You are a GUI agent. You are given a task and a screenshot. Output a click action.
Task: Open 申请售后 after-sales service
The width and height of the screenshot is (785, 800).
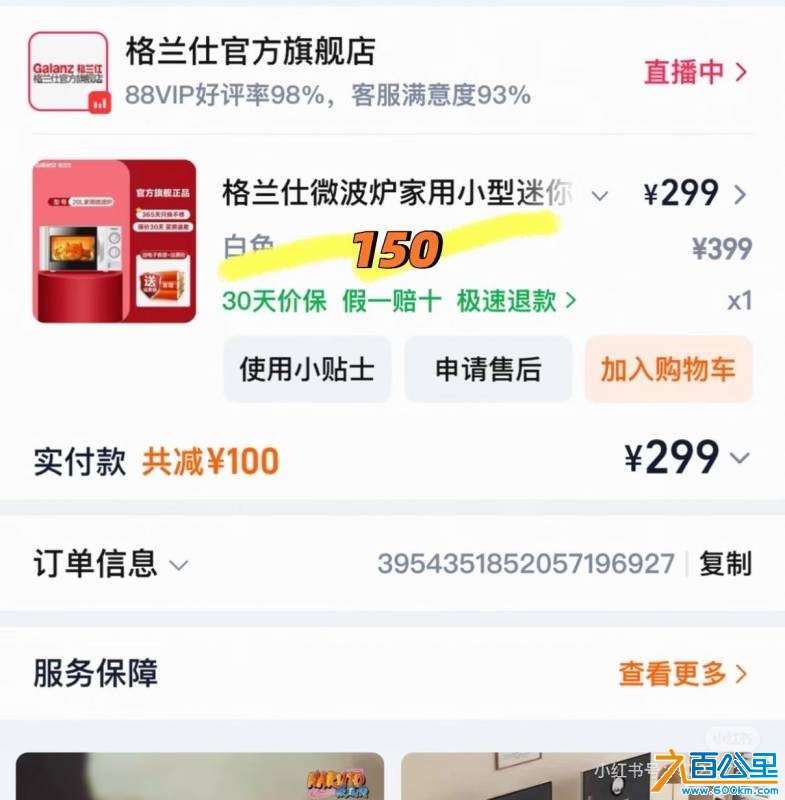(488, 369)
